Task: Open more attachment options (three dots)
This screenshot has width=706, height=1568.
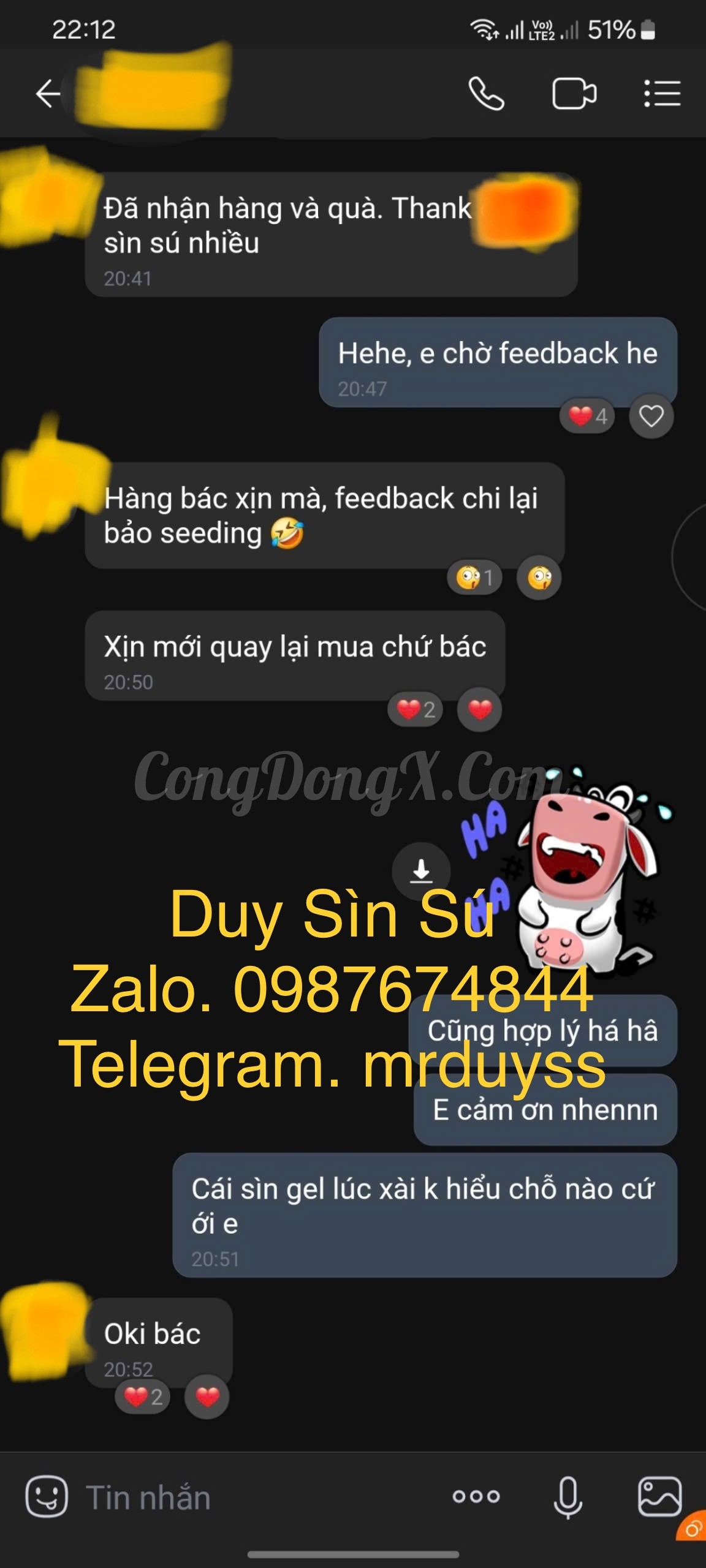Action: click(x=476, y=1496)
